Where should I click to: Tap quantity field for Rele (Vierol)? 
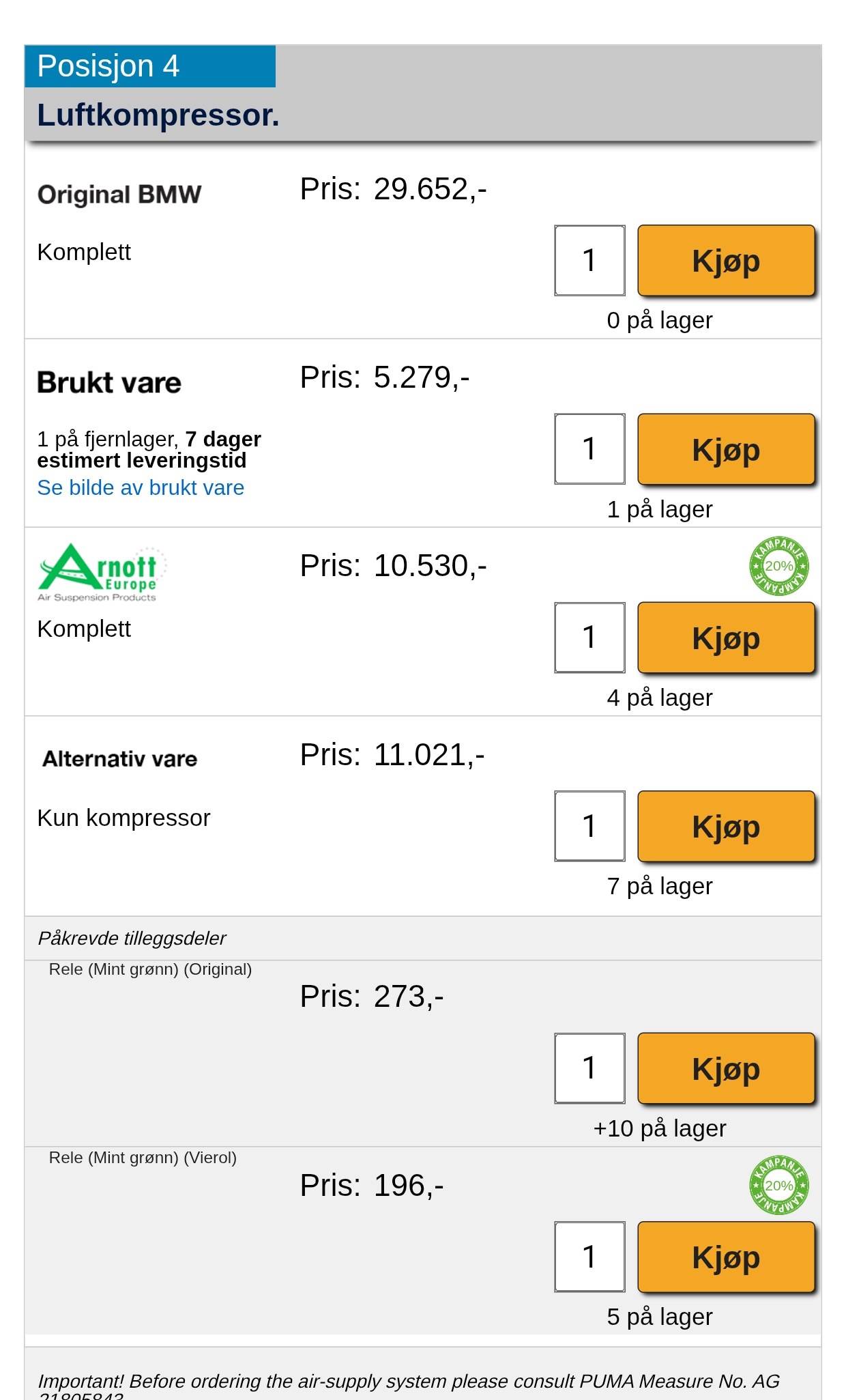tap(589, 1257)
